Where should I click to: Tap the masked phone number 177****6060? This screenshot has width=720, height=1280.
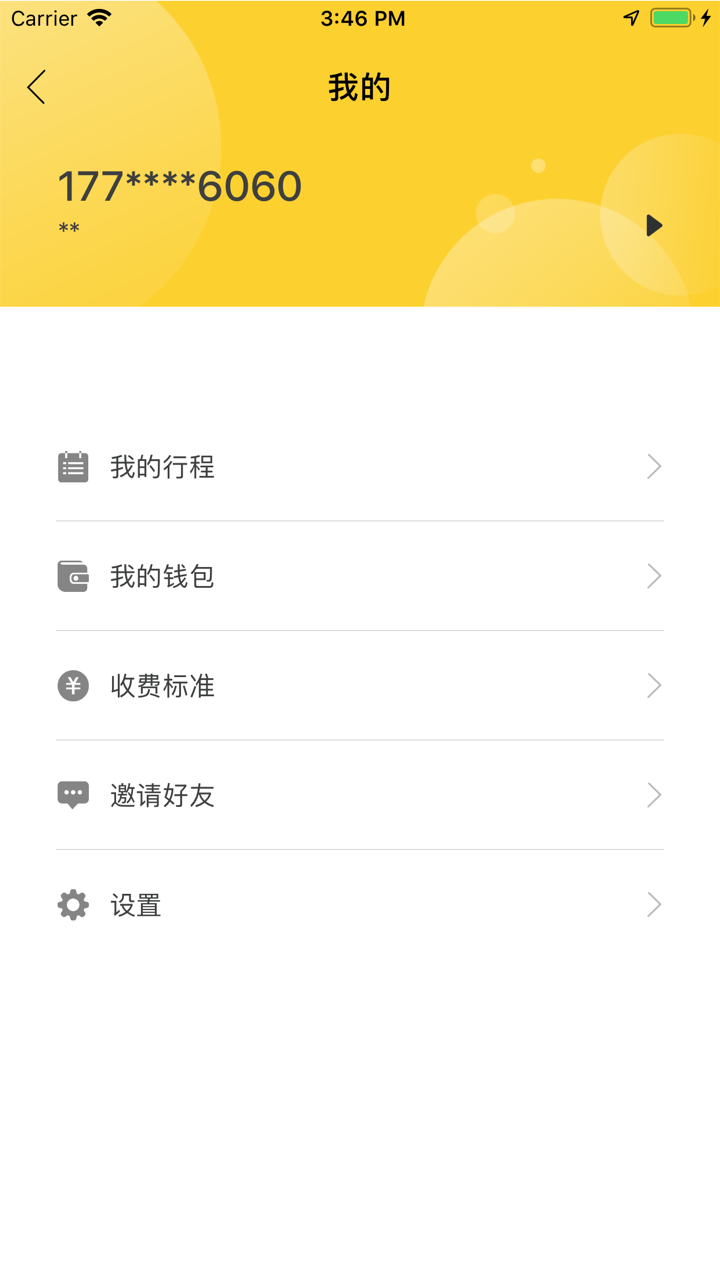click(x=178, y=186)
